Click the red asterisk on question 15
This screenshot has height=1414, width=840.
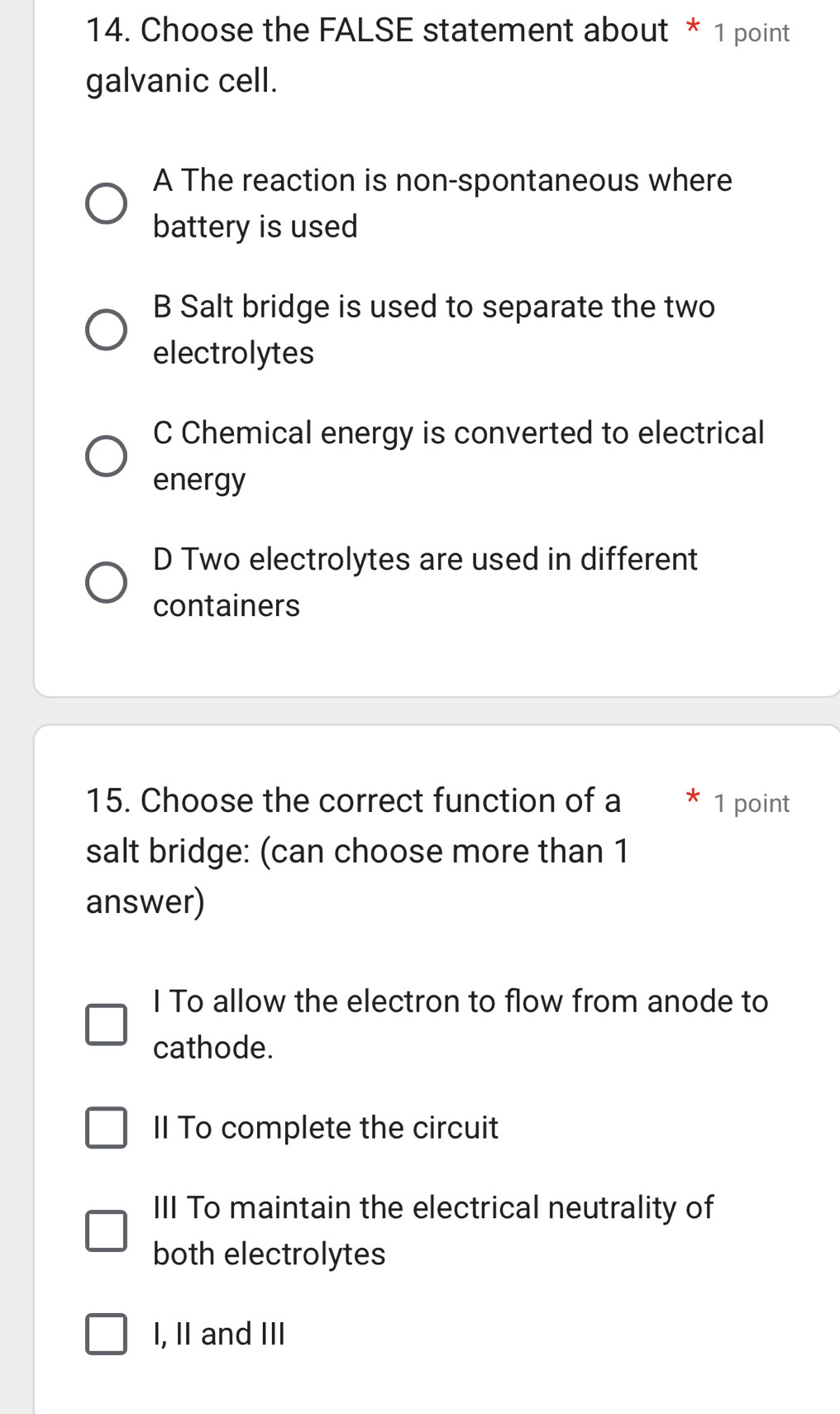[x=693, y=796]
